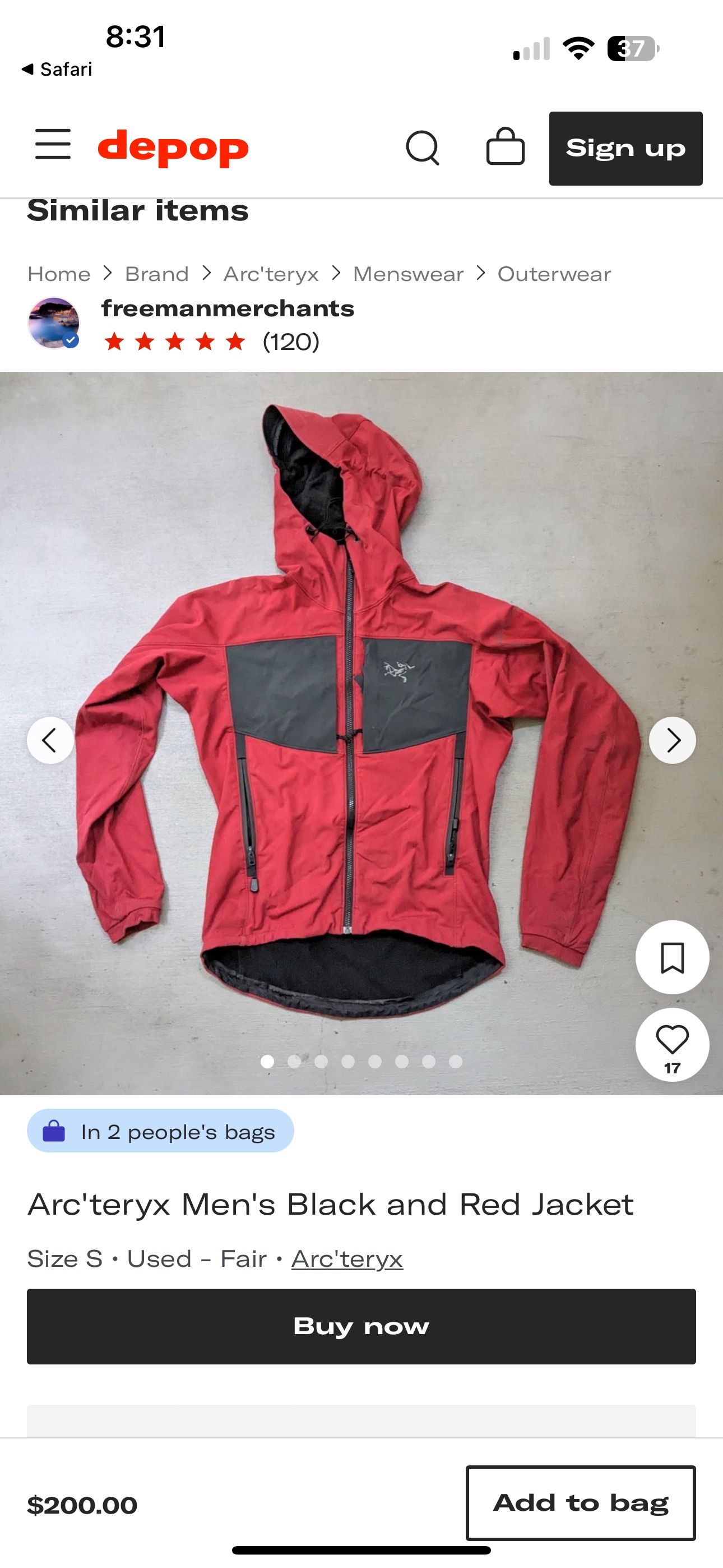Tap the Depop logo

[x=173, y=147]
